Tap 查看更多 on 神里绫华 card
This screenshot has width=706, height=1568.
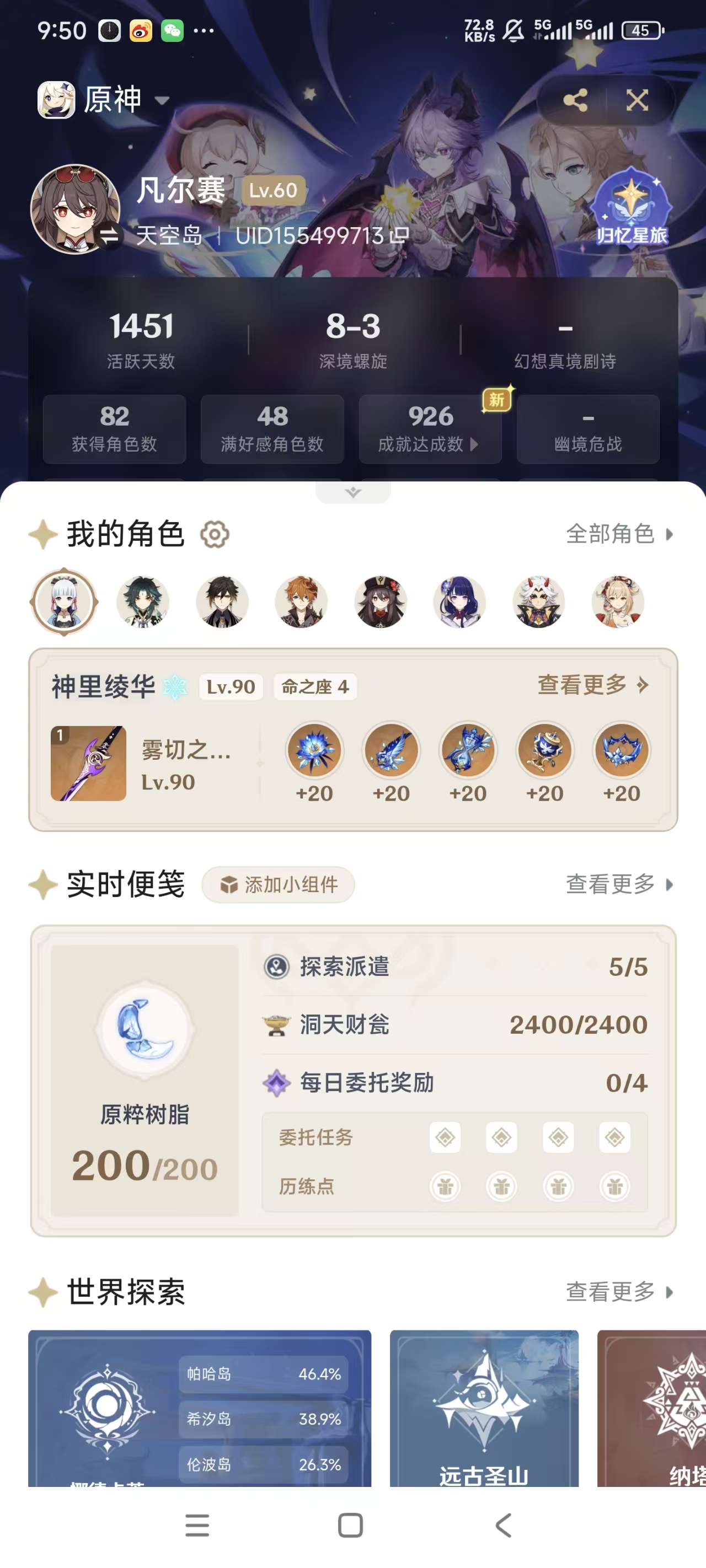pyautogui.click(x=592, y=685)
